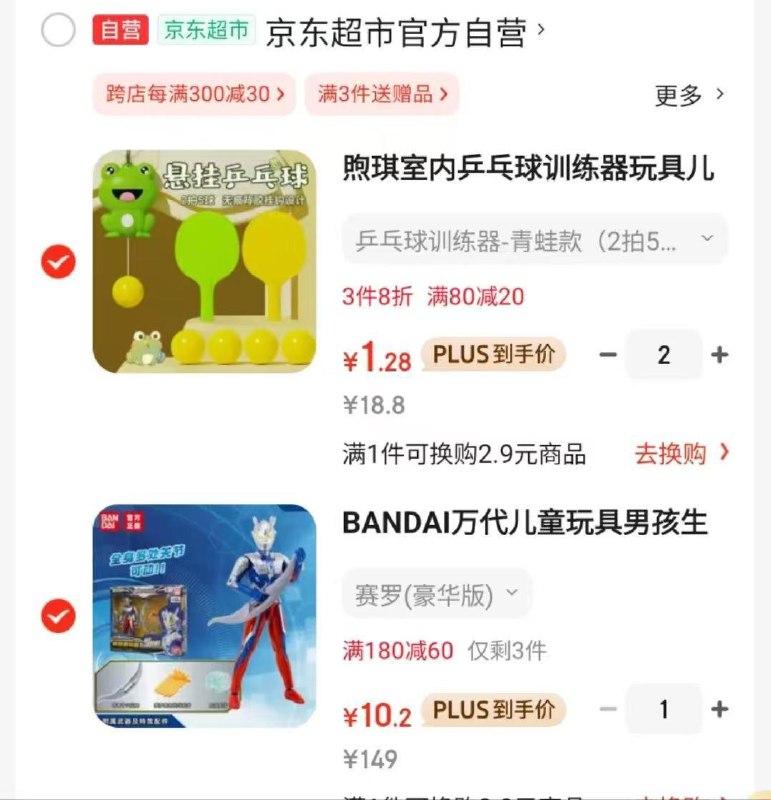Decrease quantity of the 乒乓球训练器
Viewport: 771px width, 800px height.
tap(608, 355)
